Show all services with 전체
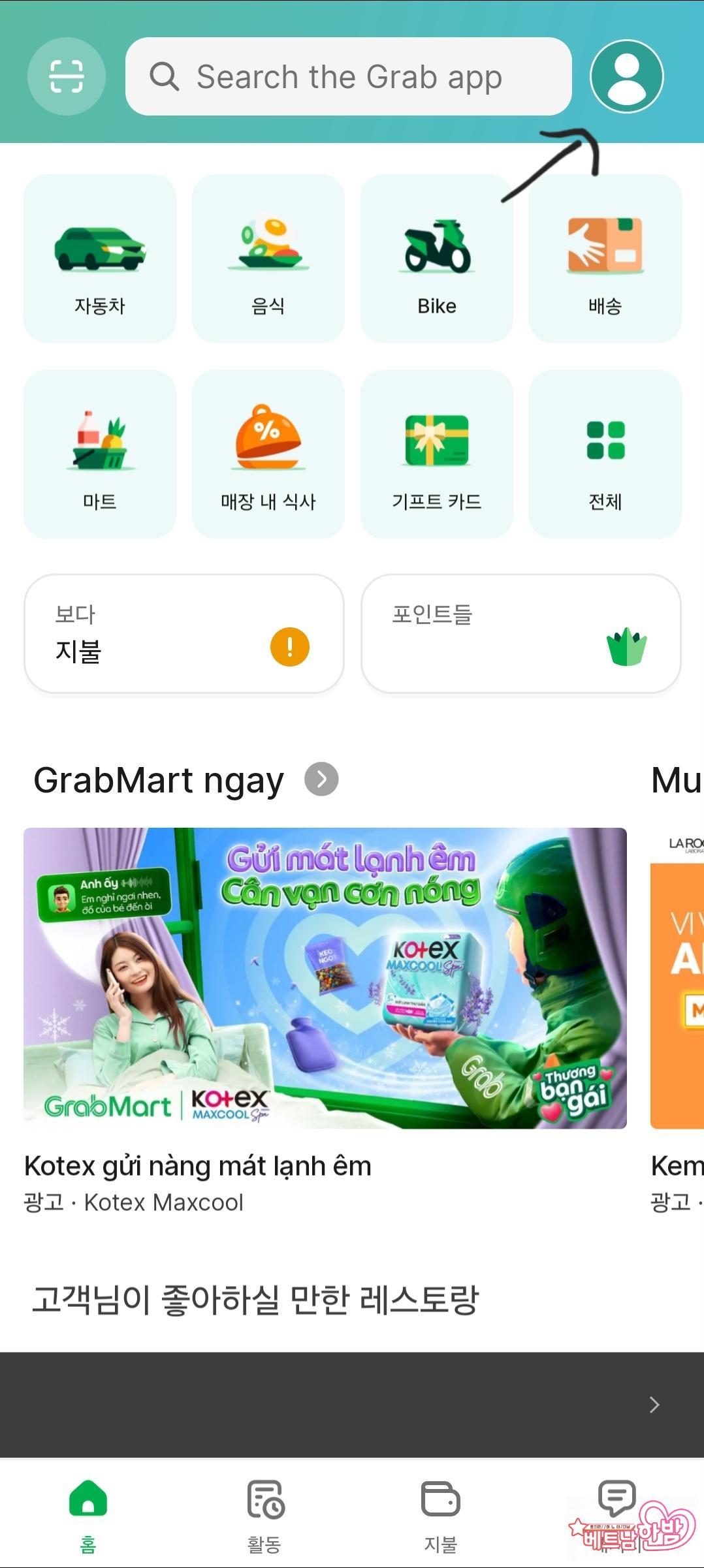The height and width of the screenshot is (1568, 704). point(605,454)
